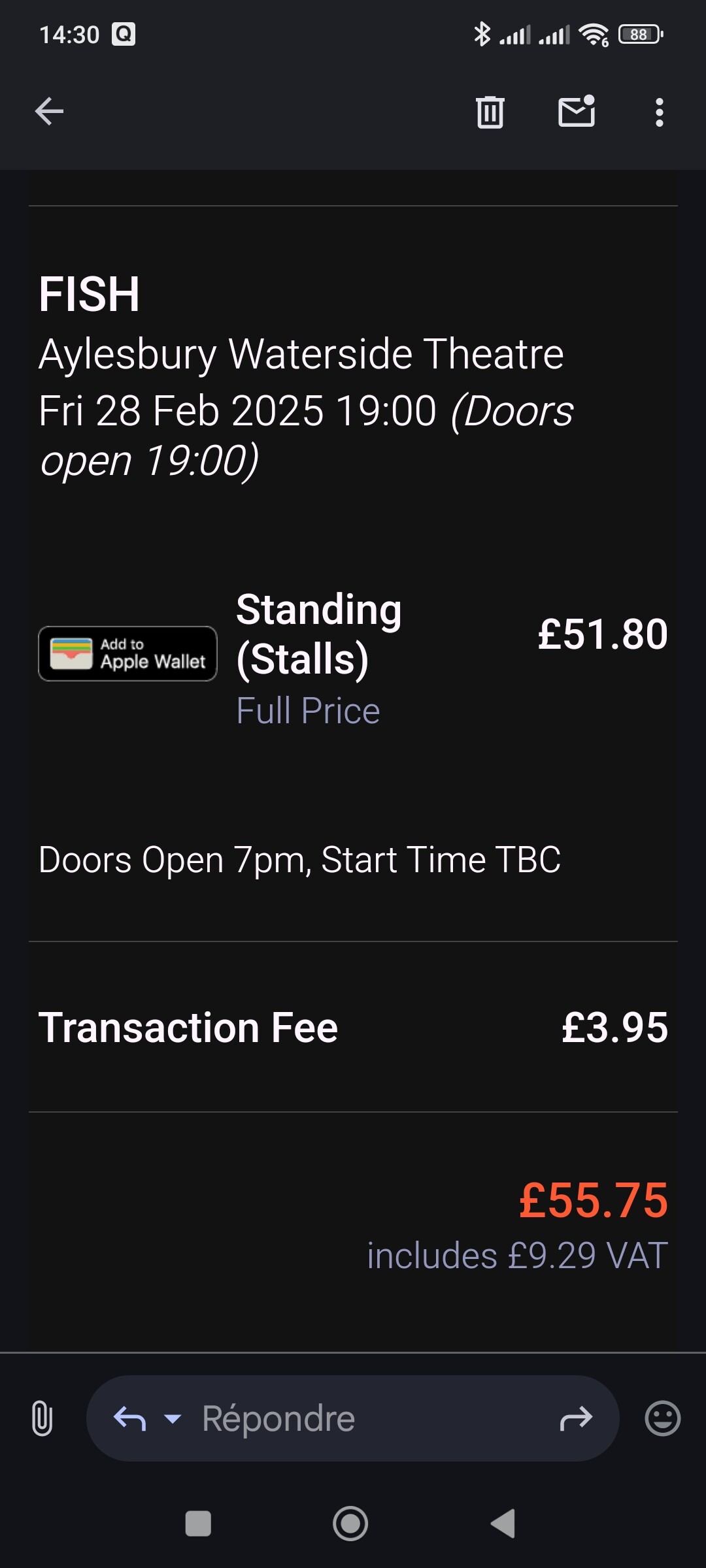706x1568 pixels.
Task: Add an emoji reaction
Action: coord(662,1418)
